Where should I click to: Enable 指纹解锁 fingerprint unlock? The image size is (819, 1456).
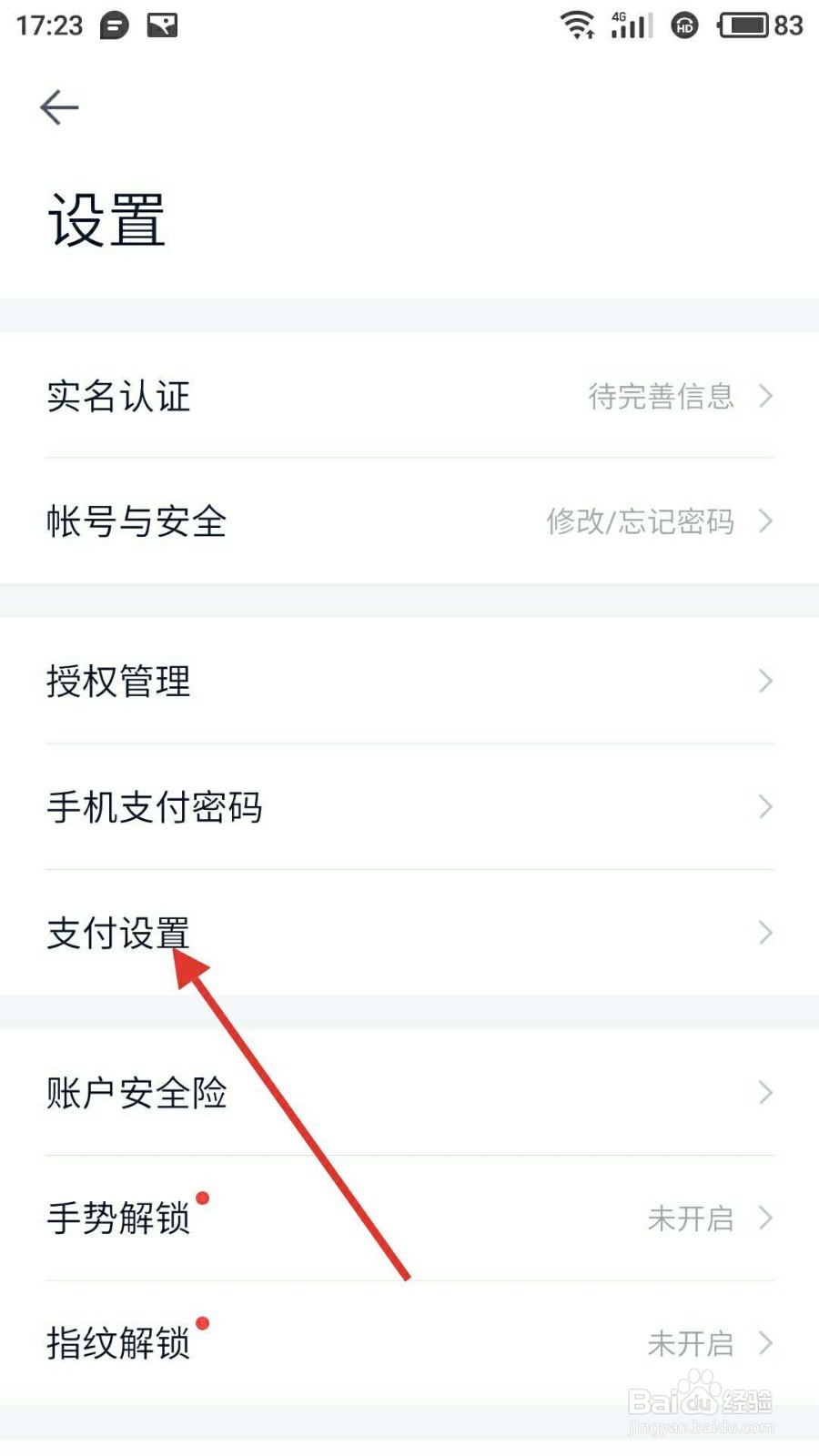point(409,1344)
